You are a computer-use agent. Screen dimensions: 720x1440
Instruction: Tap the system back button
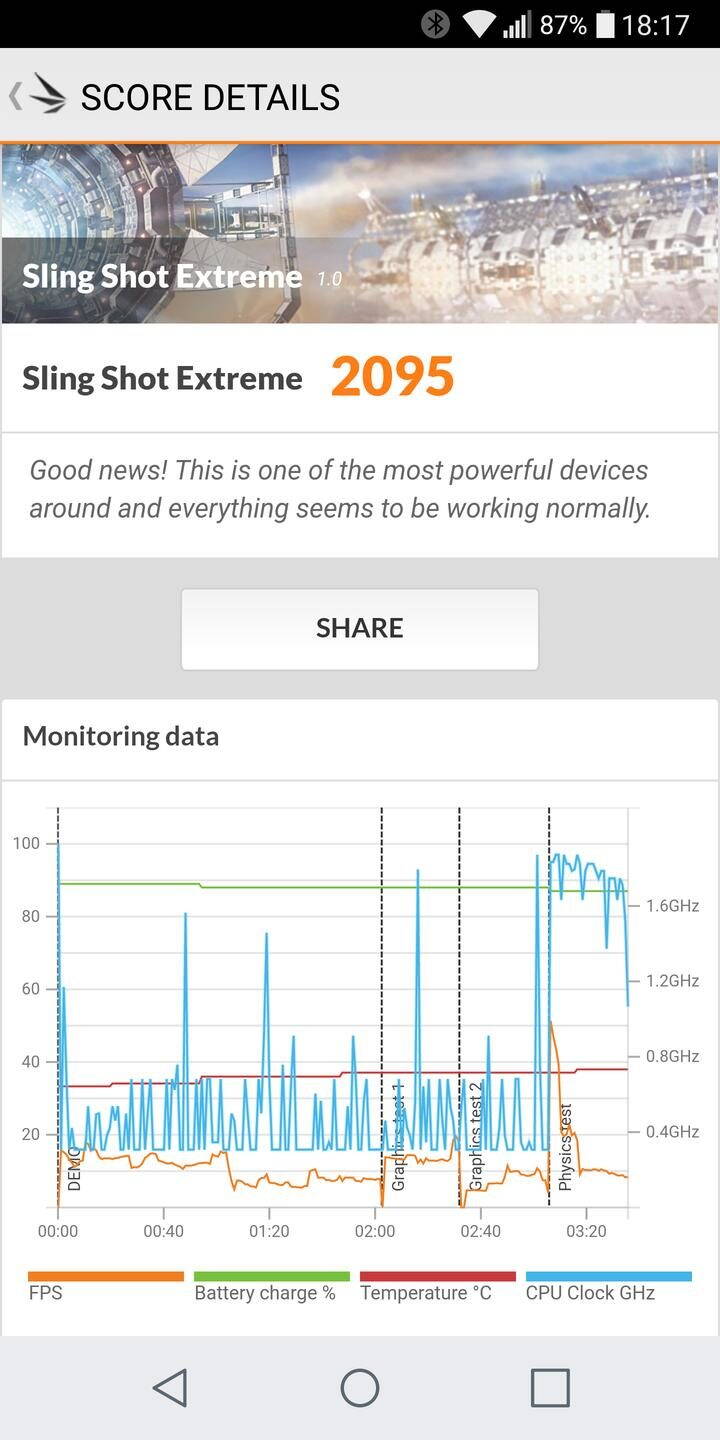click(170, 1388)
